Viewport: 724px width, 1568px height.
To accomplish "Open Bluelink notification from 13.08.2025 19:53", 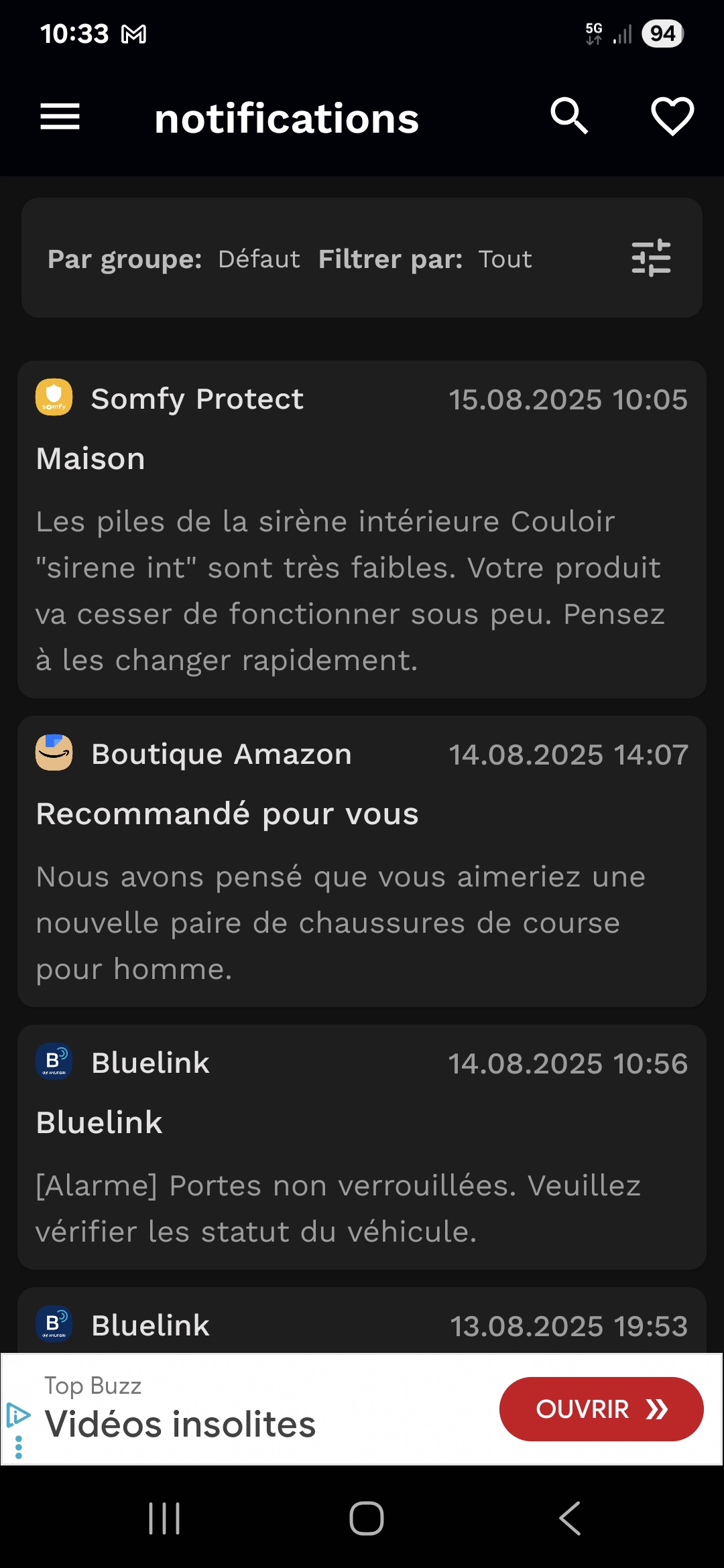I will tap(362, 1324).
